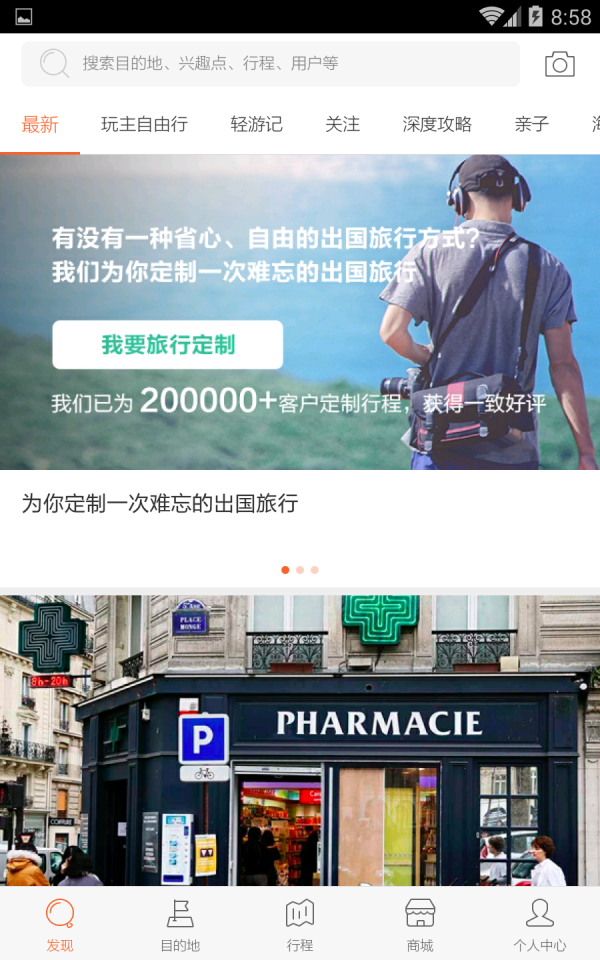Select the 玩主自由行 tab
Screen dimensions: 600x960
144,125
